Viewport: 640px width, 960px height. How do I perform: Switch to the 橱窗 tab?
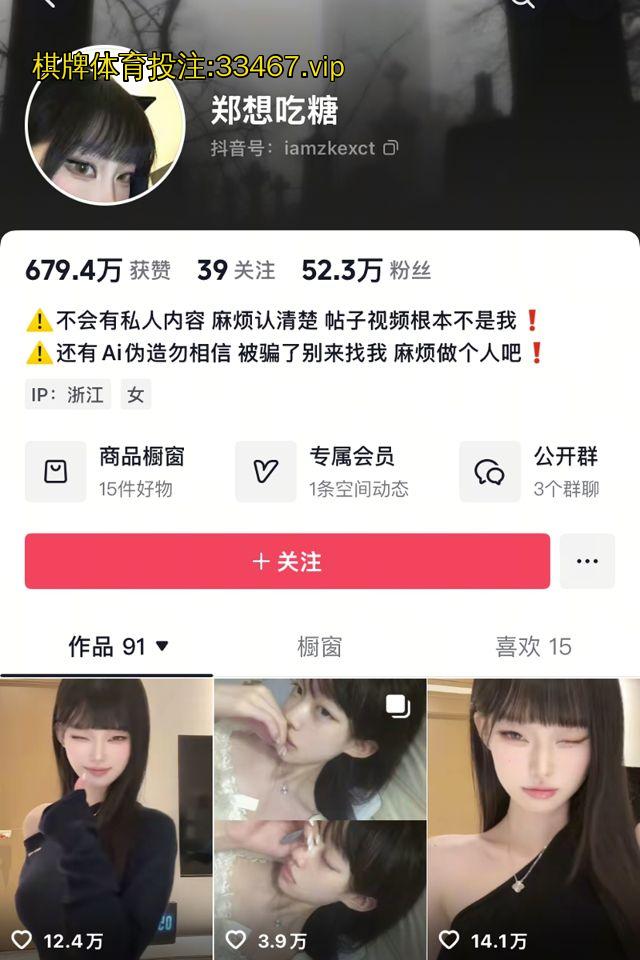(319, 647)
